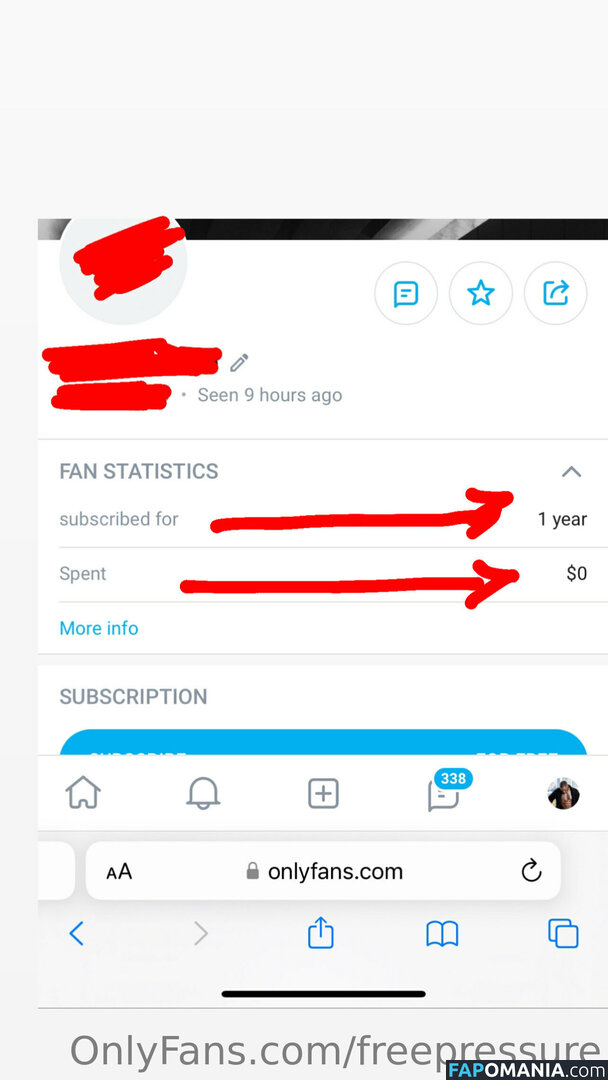Show all open Safari tabs

(563, 934)
